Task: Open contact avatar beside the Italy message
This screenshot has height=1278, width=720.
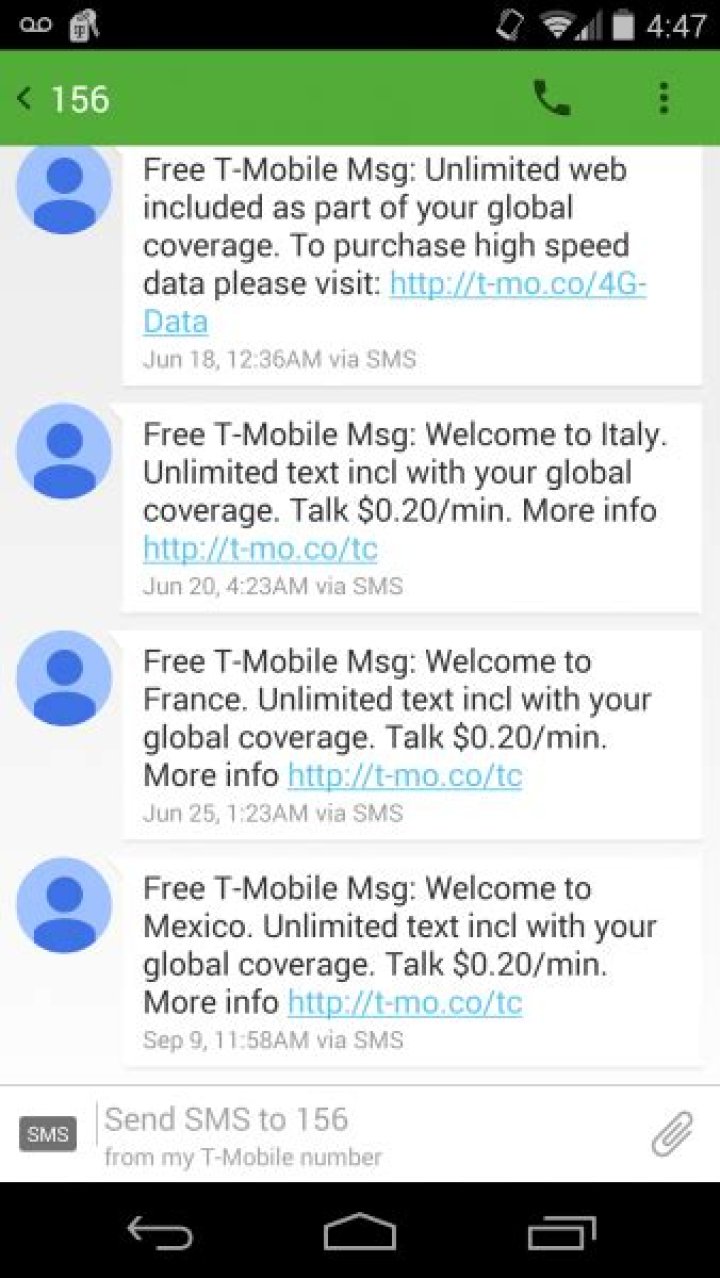Action: (x=64, y=450)
